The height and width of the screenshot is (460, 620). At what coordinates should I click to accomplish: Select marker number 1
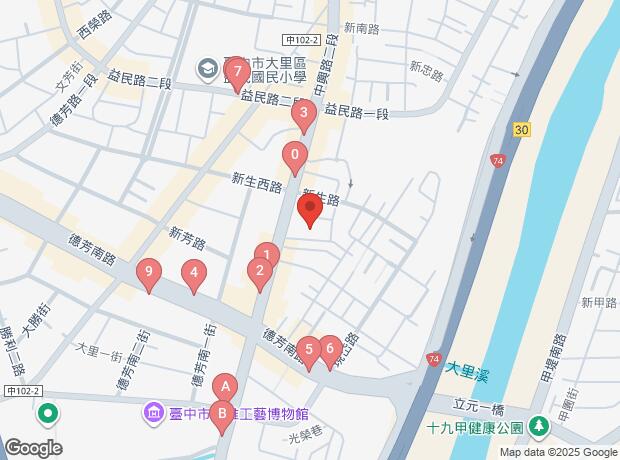click(266, 256)
